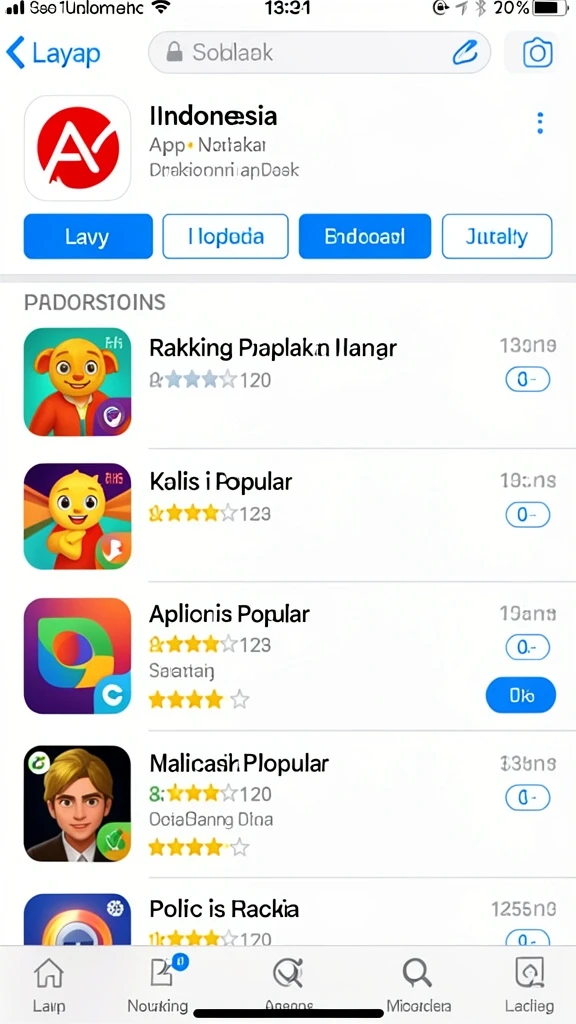
Task: Go back to Layap
Action: coord(54,53)
